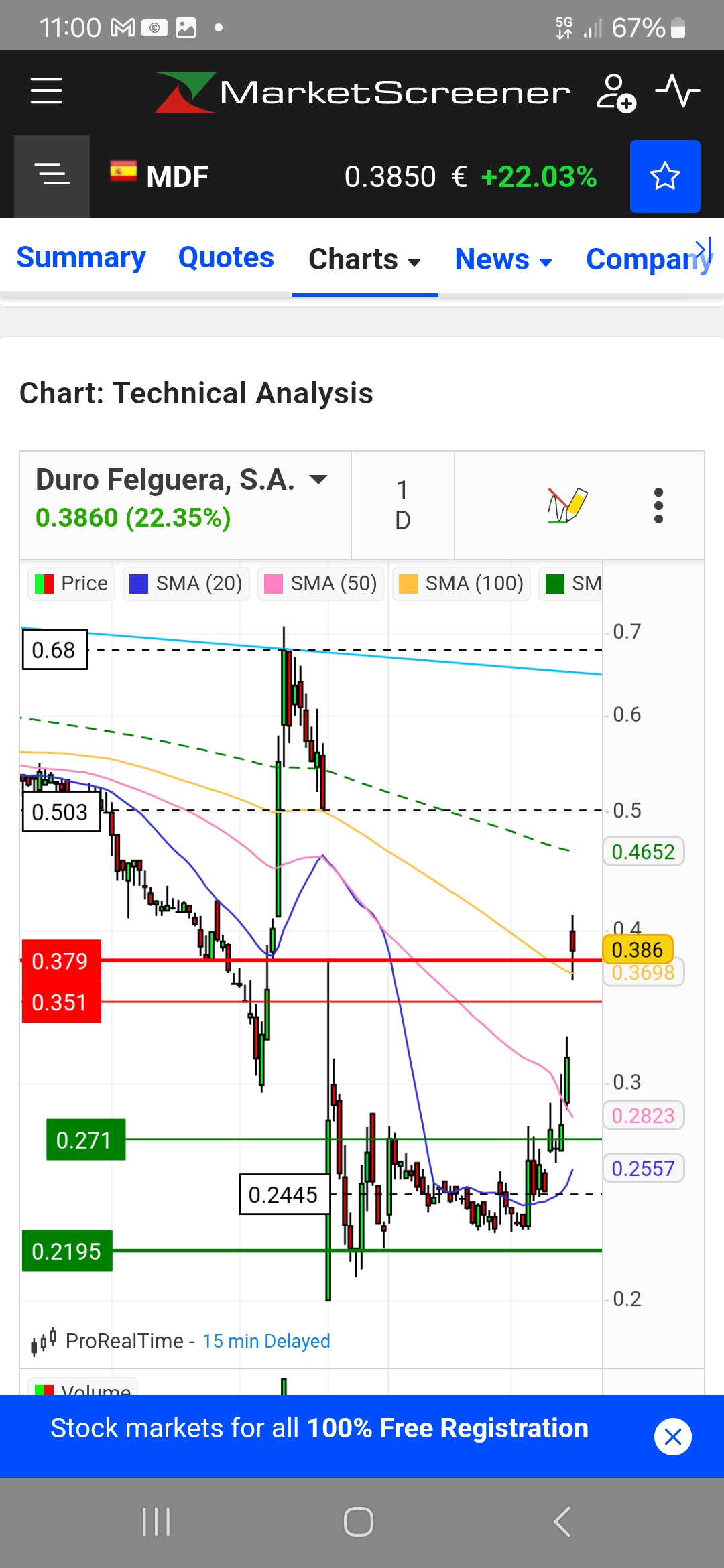
Task: Open the main hamburger menu
Action: [x=46, y=90]
